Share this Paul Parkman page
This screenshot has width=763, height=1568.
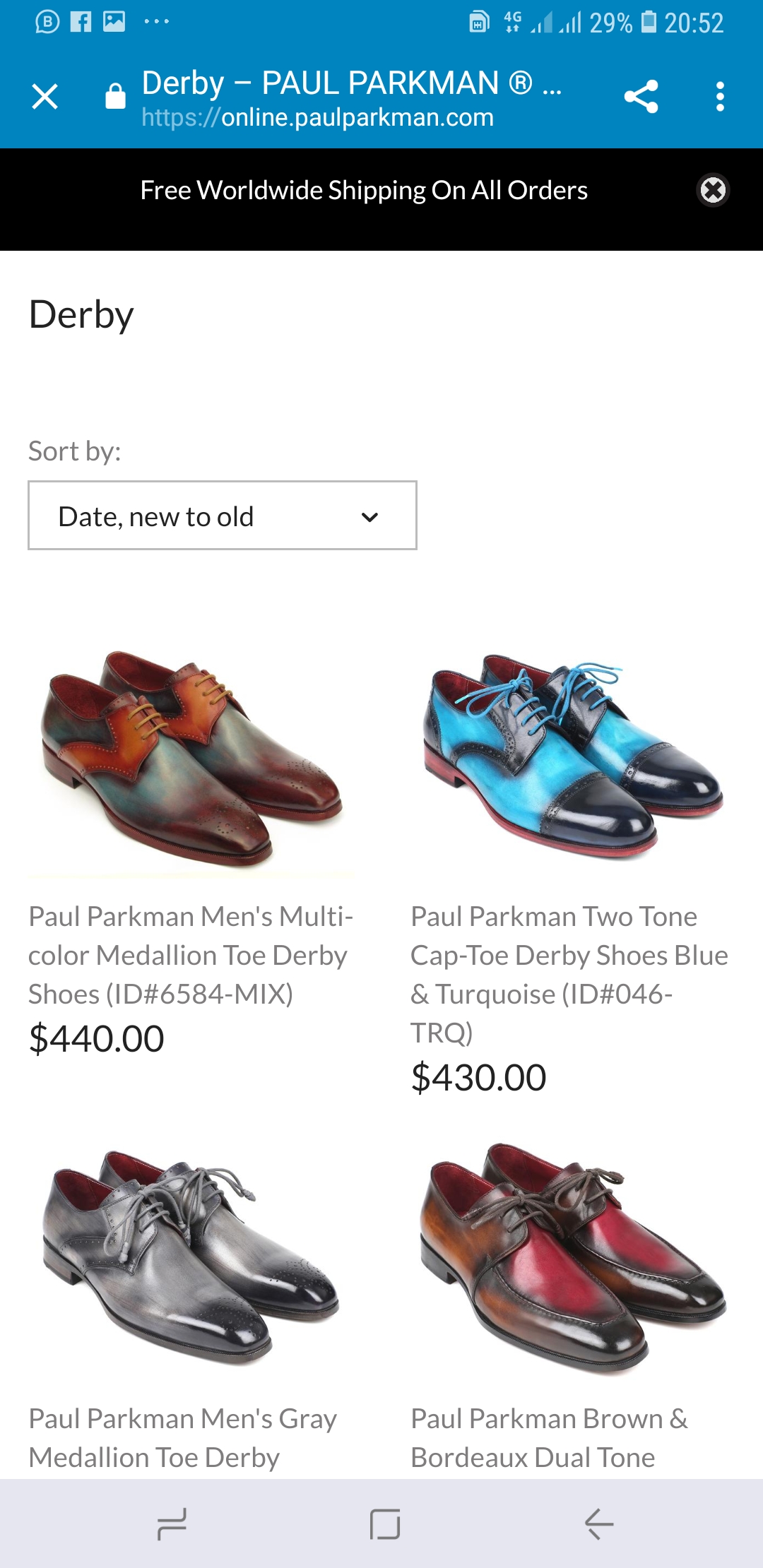tap(641, 97)
